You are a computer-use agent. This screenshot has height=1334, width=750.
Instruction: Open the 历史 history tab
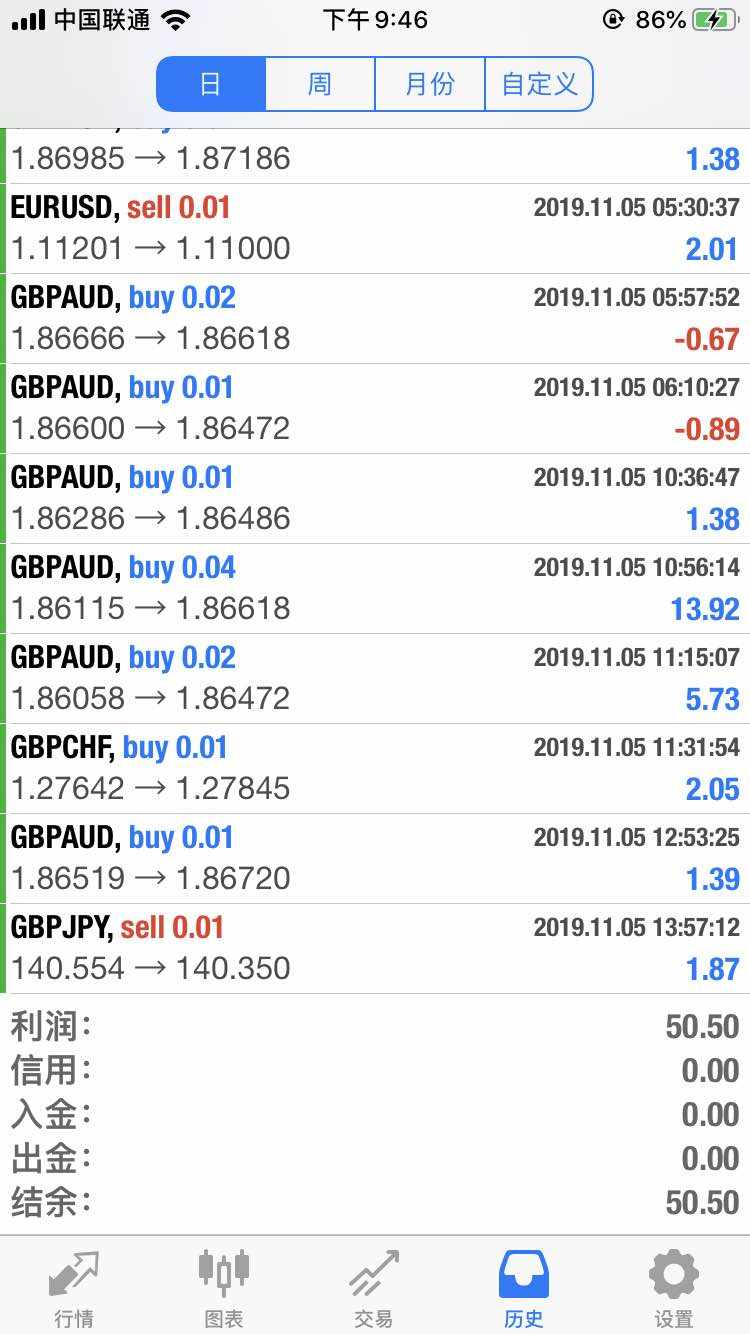[x=524, y=1286]
